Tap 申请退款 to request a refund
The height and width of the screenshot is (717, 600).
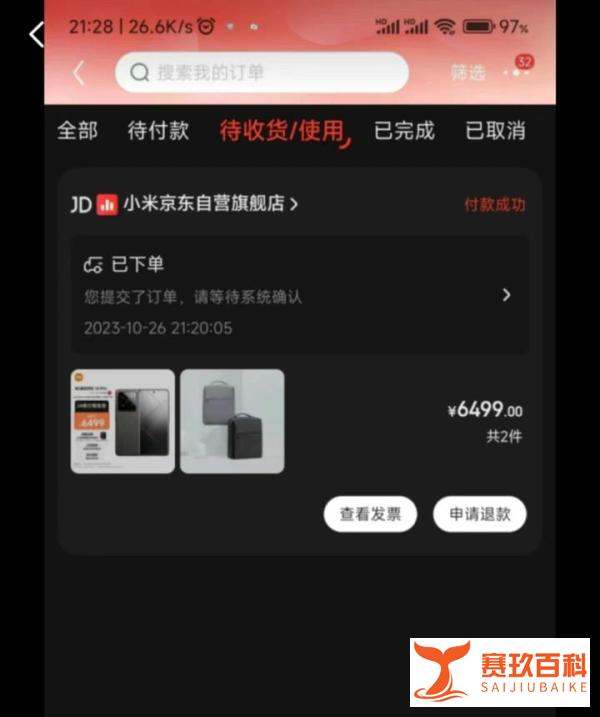point(479,514)
